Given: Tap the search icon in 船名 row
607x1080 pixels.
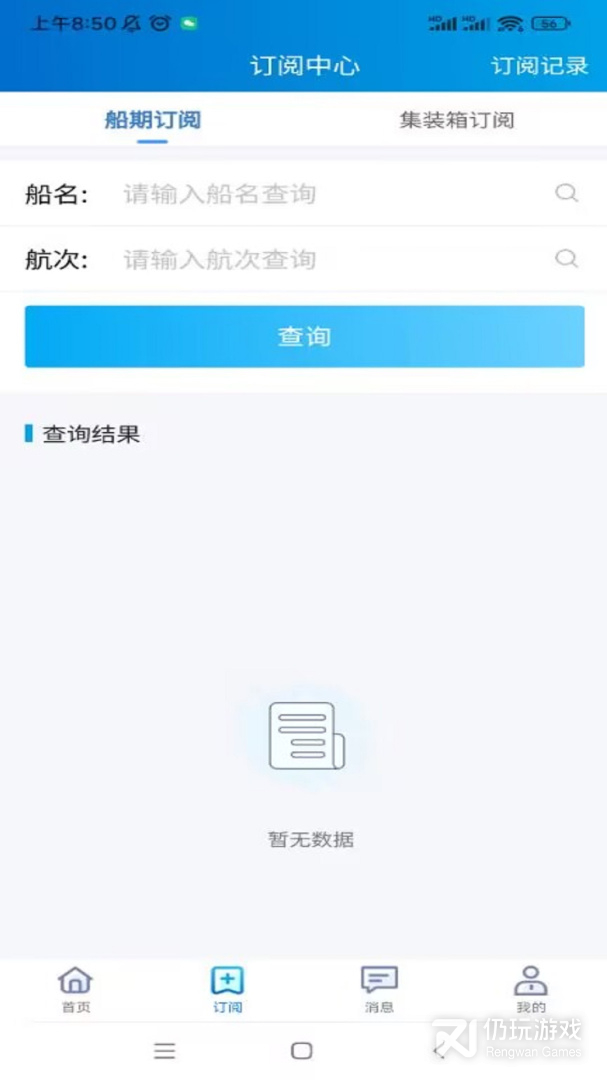Looking at the screenshot, I should 567,194.
